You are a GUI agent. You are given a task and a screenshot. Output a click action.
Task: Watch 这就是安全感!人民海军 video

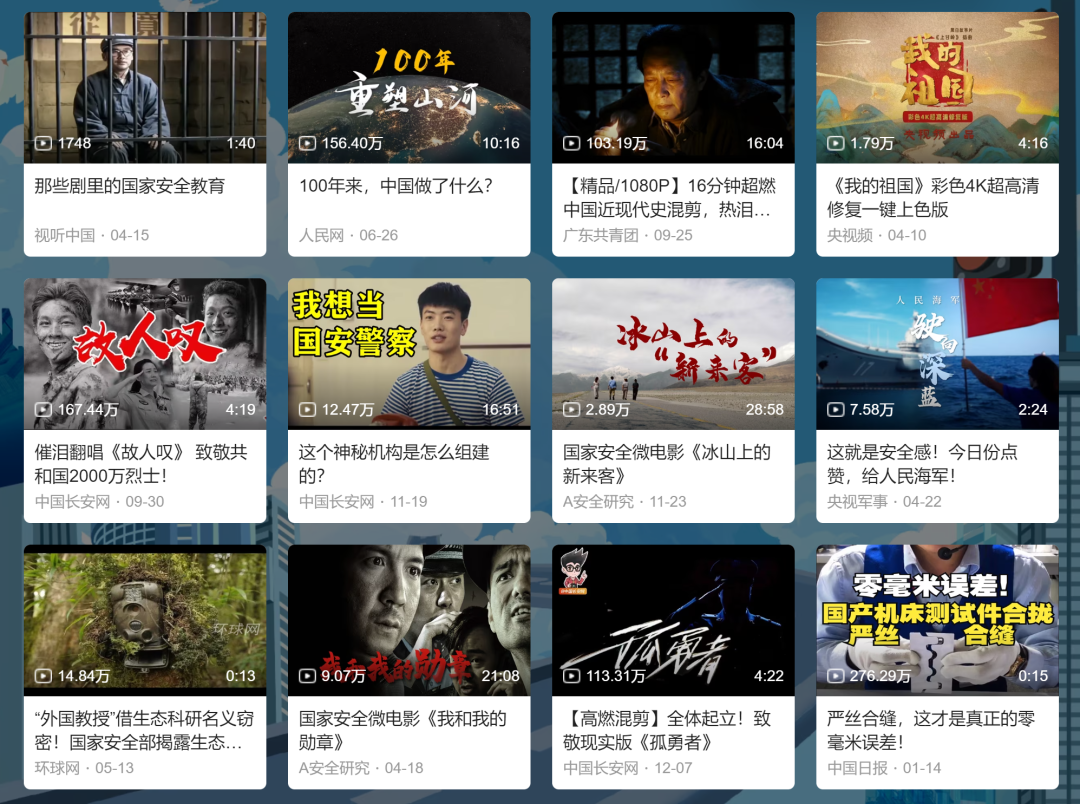(x=937, y=354)
